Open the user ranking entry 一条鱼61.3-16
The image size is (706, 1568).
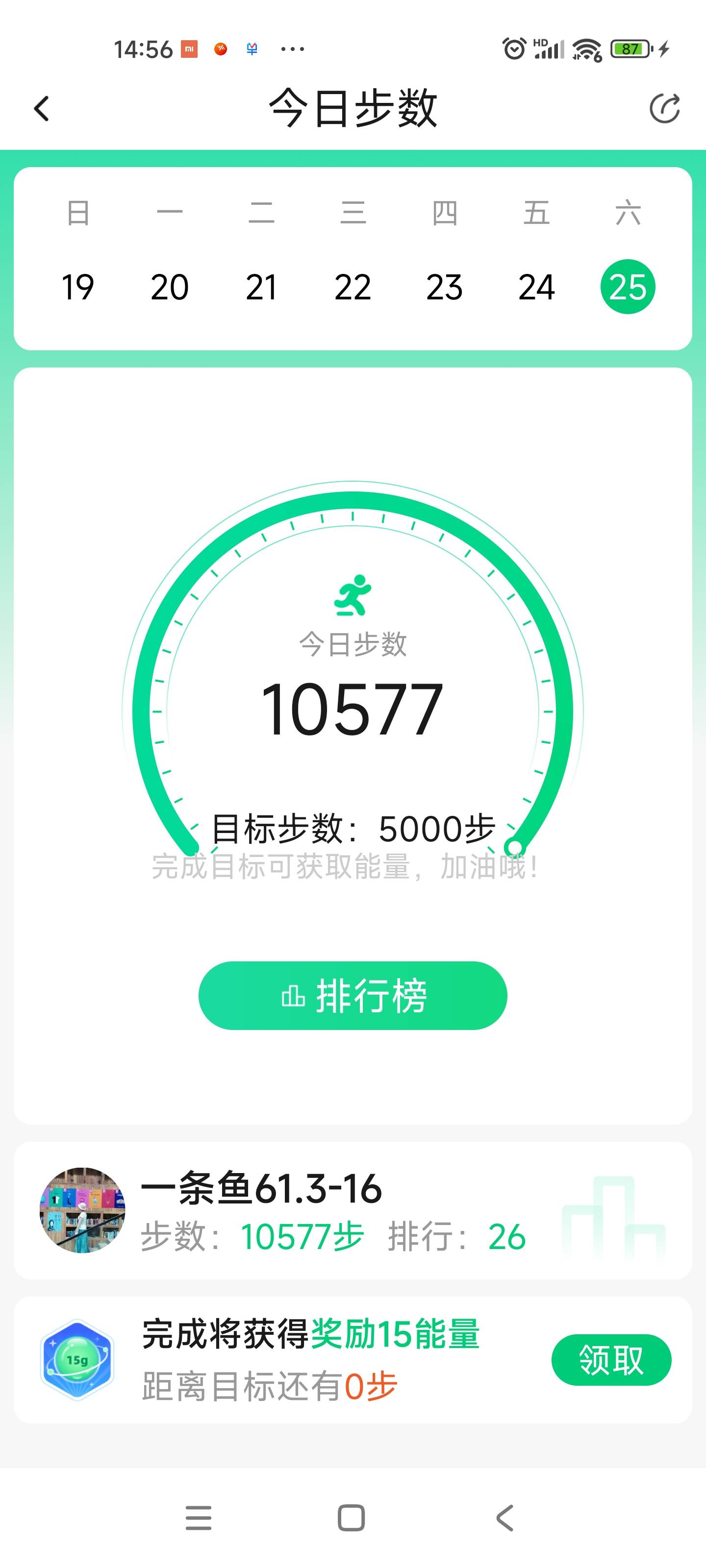(262, 1190)
